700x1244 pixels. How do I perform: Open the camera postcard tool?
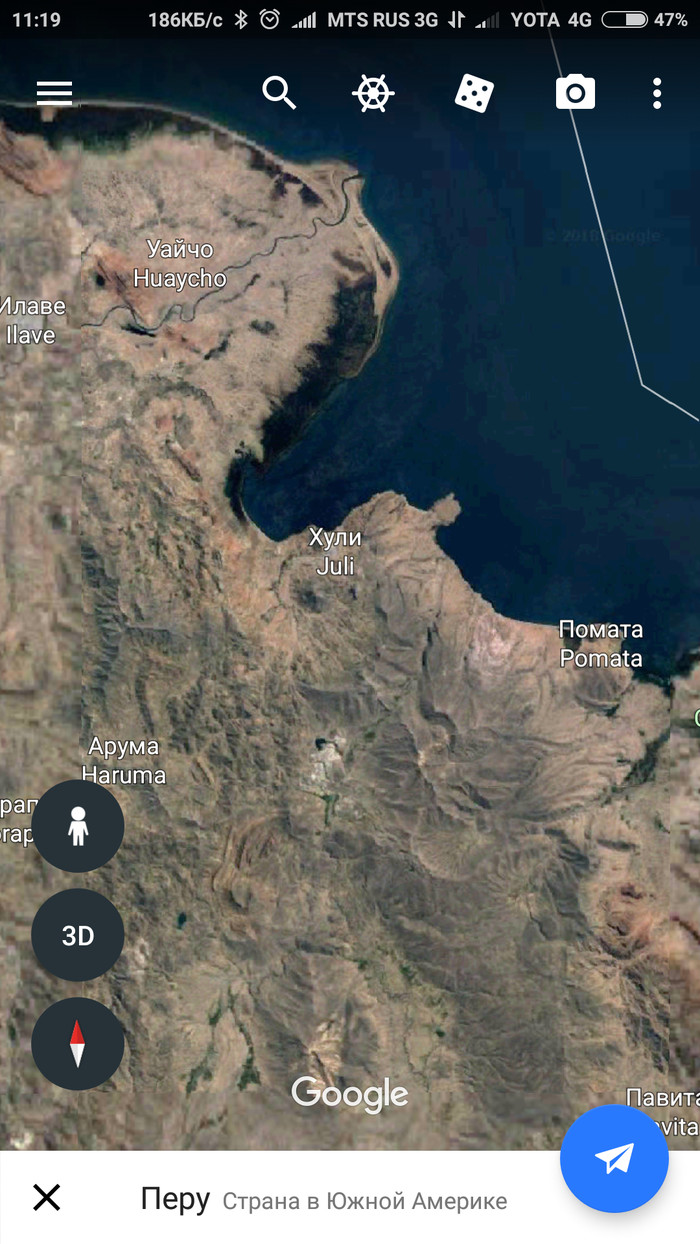(575, 93)
